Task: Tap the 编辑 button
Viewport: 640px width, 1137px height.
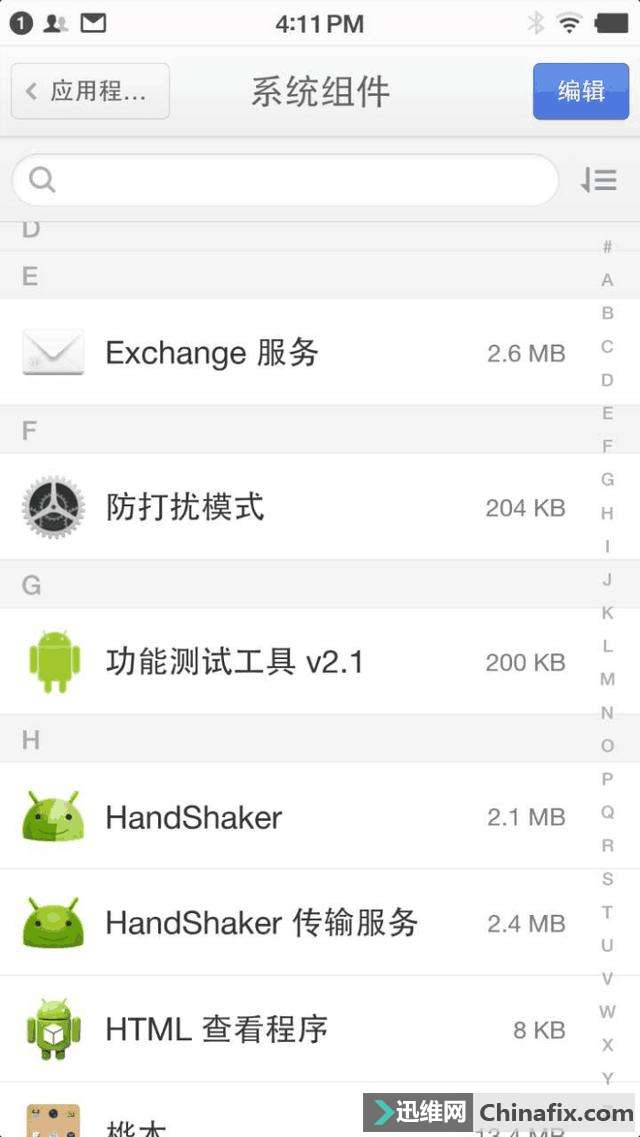Action: click(581, 91)
